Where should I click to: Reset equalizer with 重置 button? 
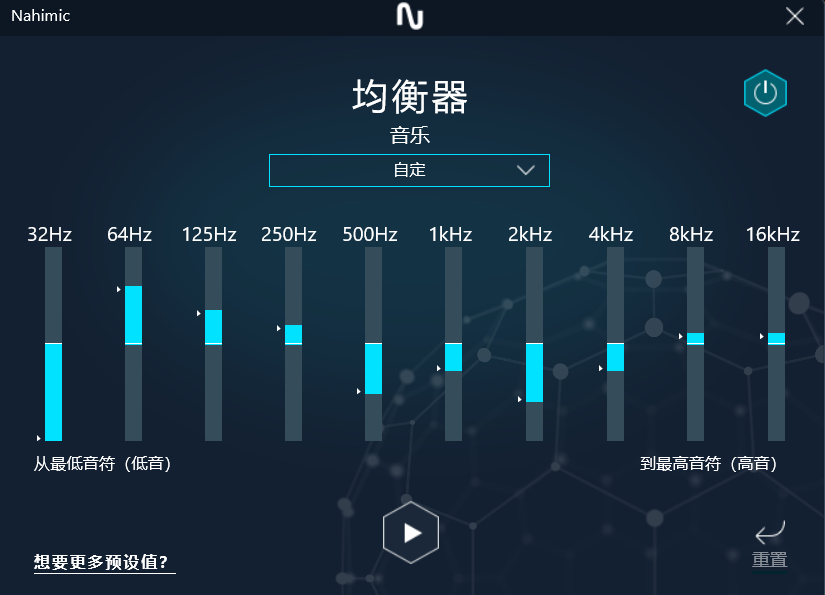769,545
